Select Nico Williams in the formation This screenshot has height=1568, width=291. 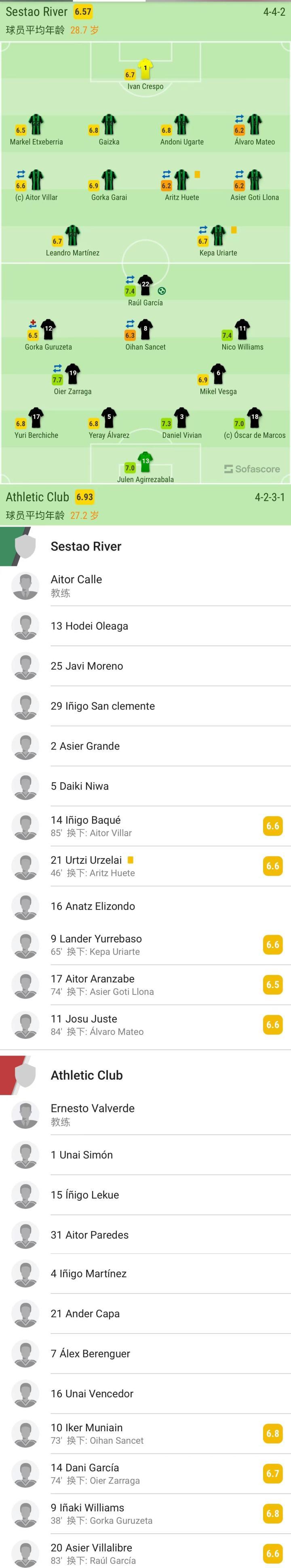pyautogui.click(x=242, y=335)
